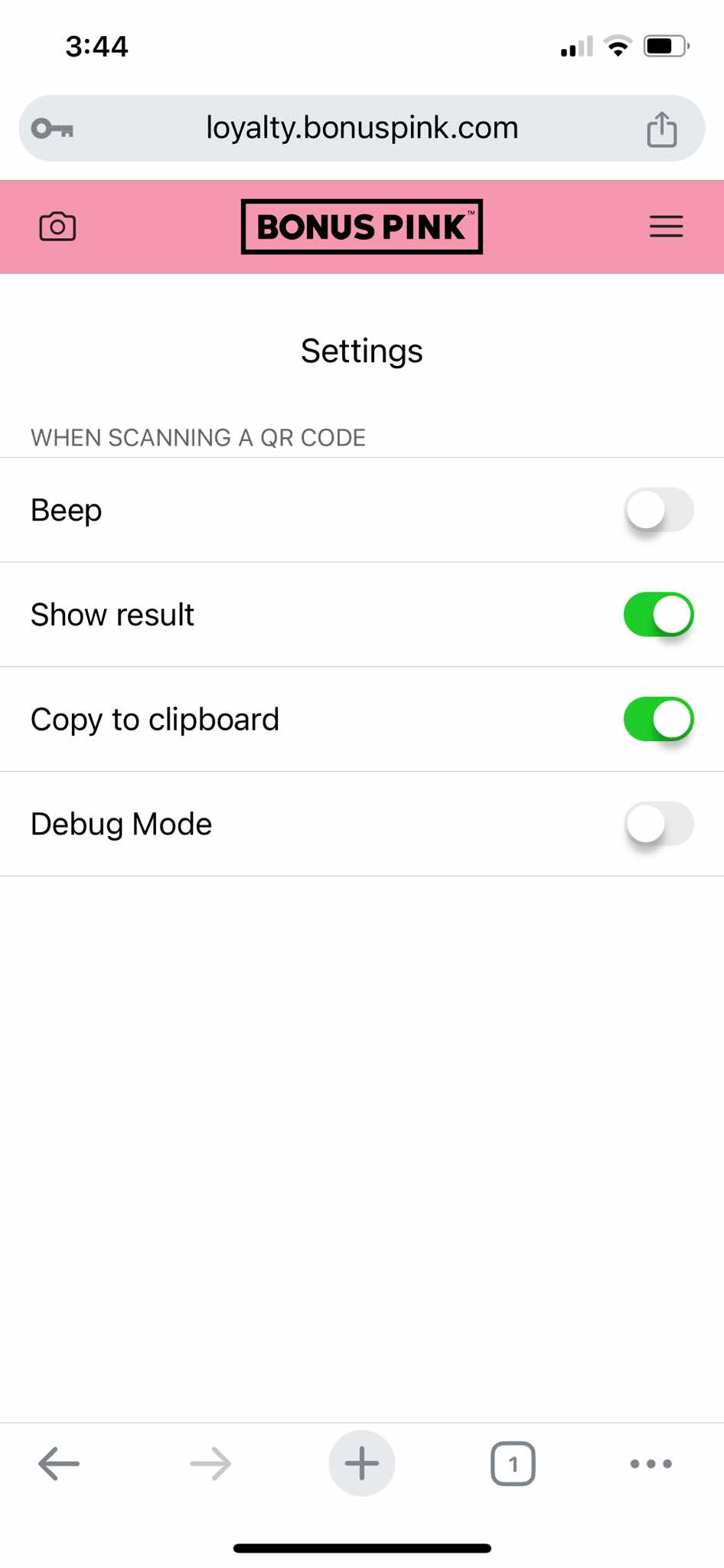This screenshot has width=724, height=1568.
Task: Go back to the previous page
Action: [x=59, y=1463]
